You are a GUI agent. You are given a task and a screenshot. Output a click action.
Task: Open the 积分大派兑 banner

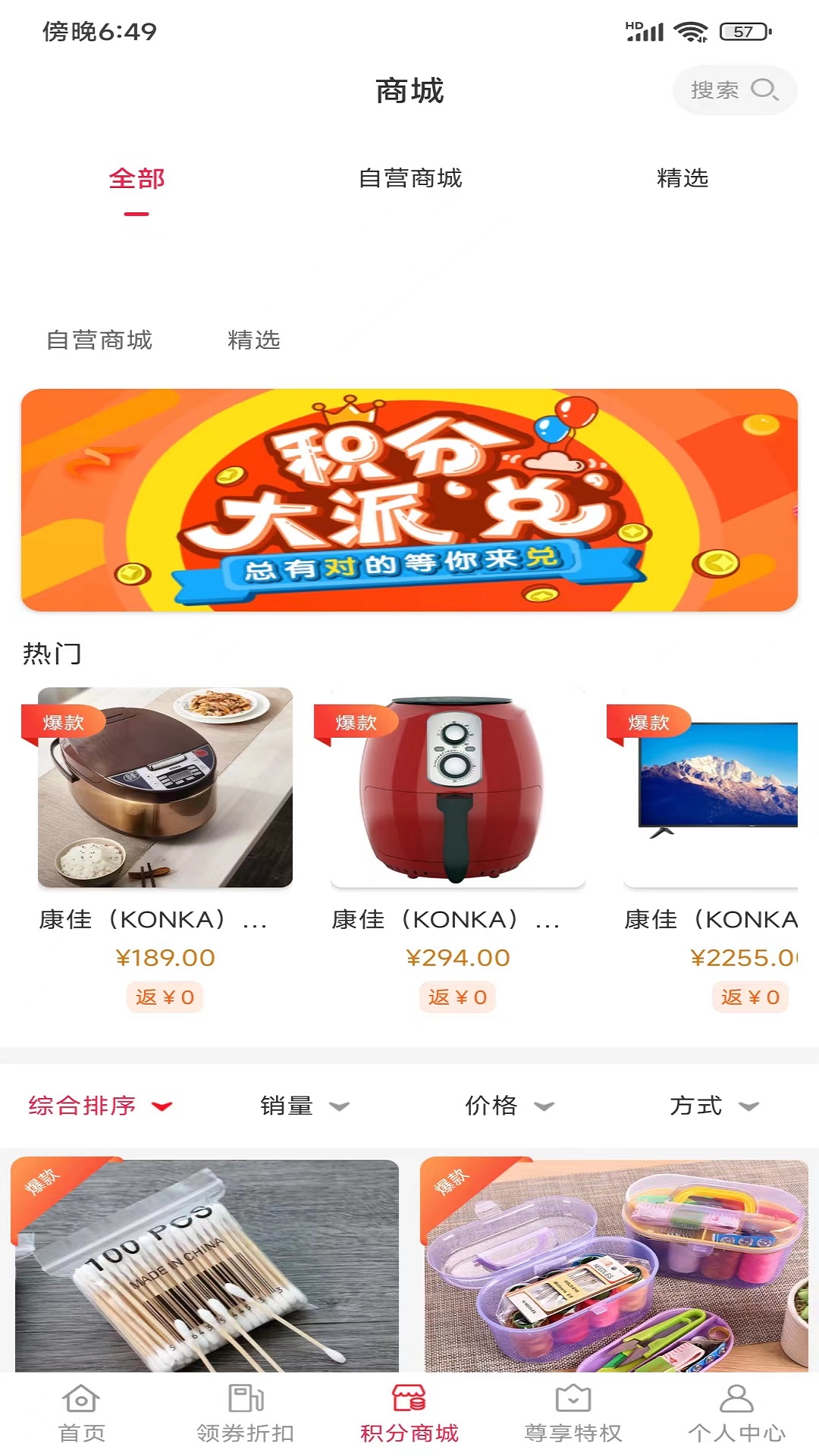coord(409,500)
